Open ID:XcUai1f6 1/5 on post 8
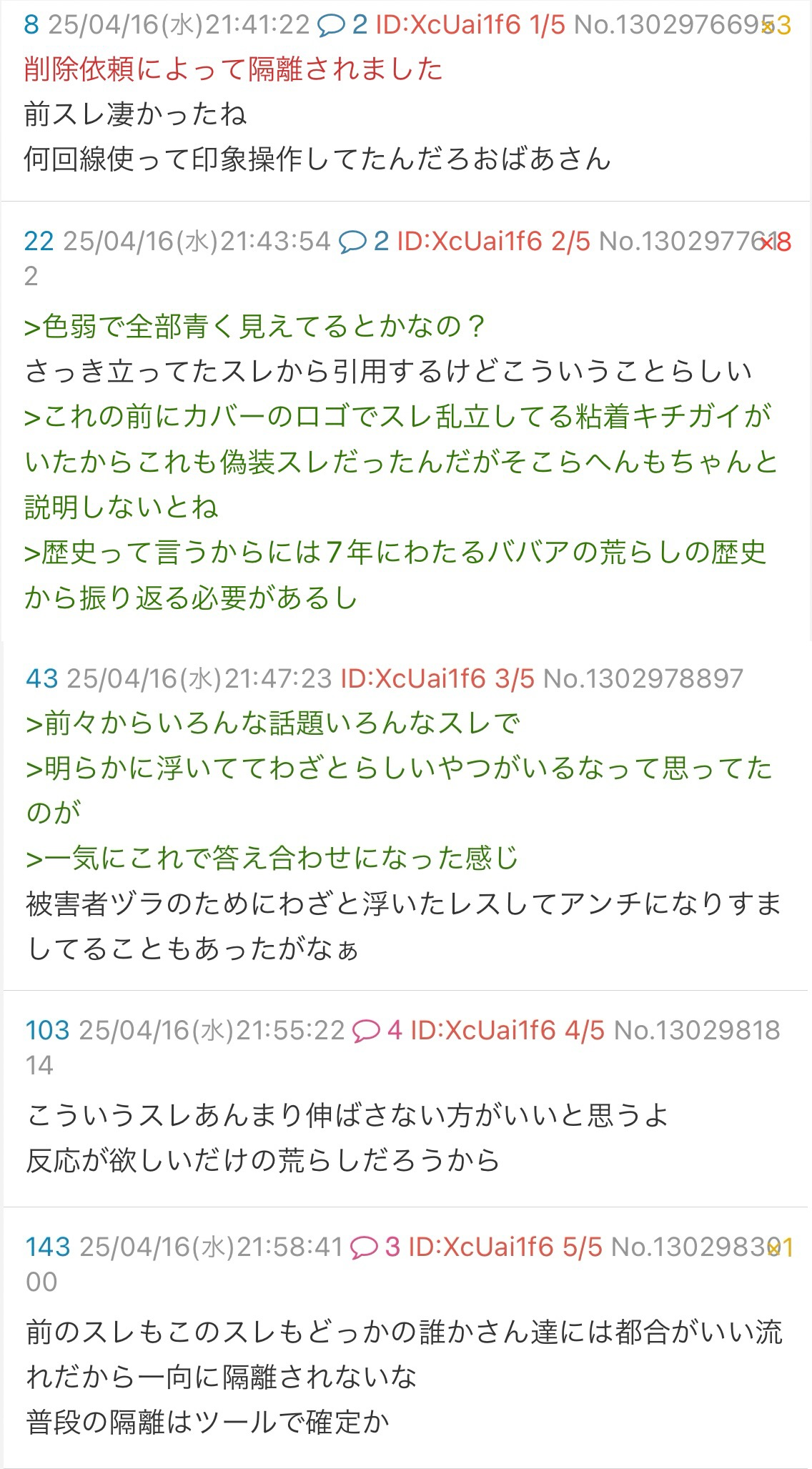Image resolution: width=812 pixels, height=1469 pixels. pyautogui.click(x=470, y=25)
